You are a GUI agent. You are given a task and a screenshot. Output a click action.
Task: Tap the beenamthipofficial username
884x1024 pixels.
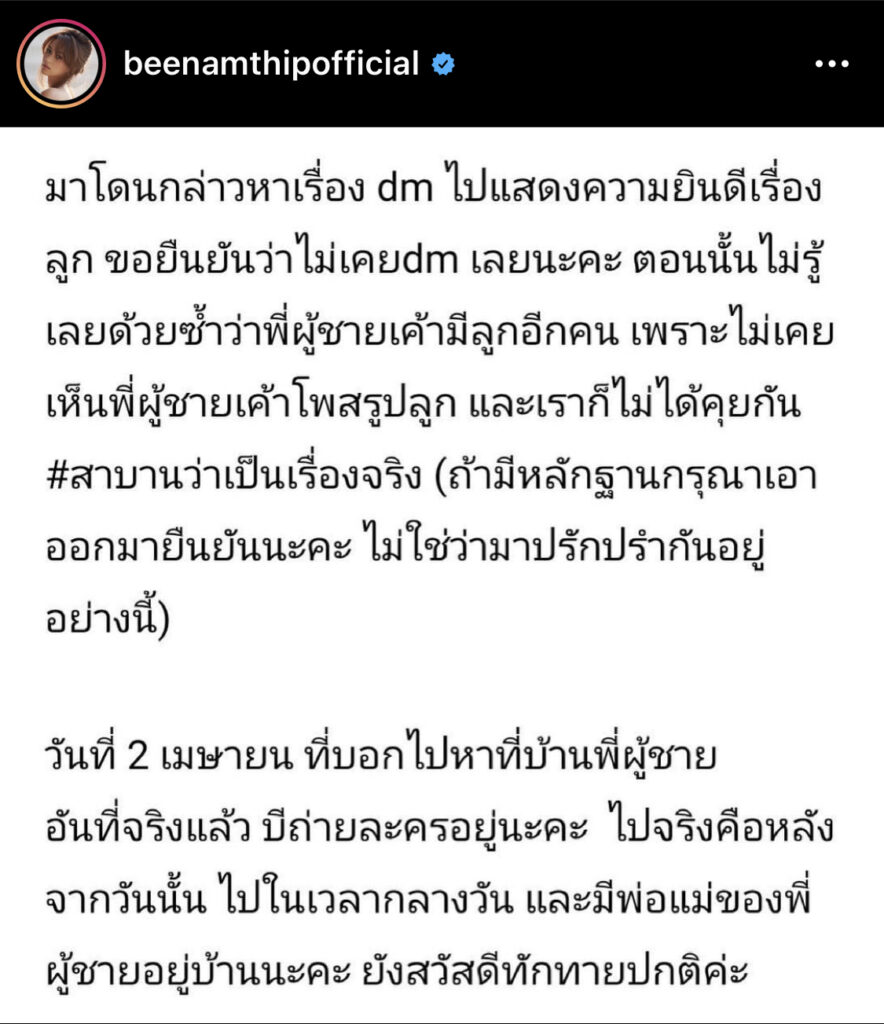tap(269, 64)
